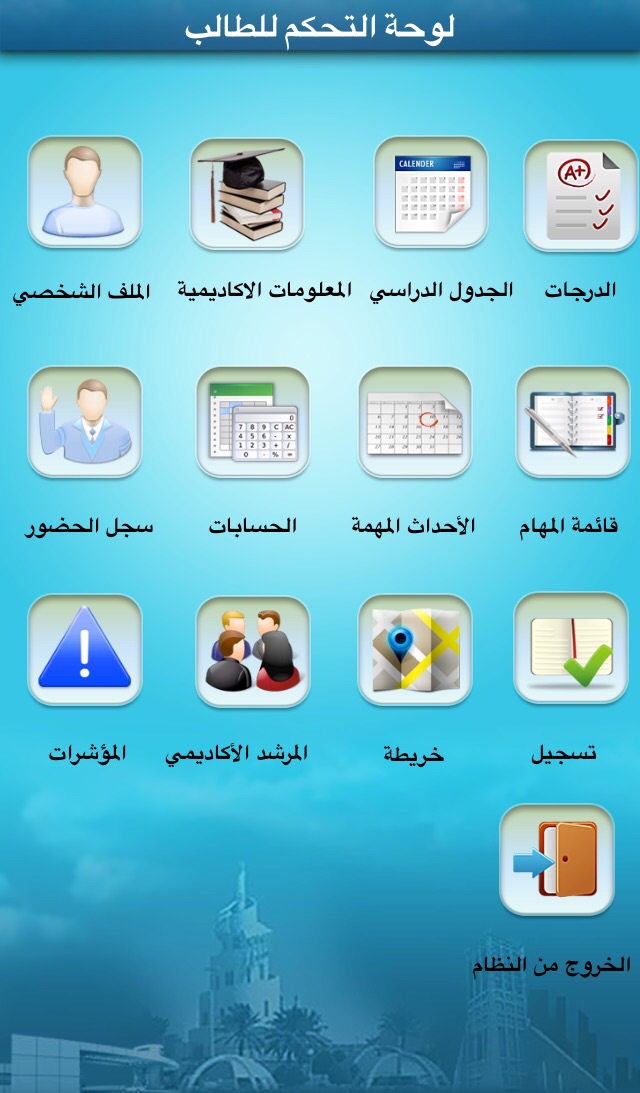Viewport: 640px width, 1093px height.
Task: Open المؤشرات indicators
Action: (84, 650)
